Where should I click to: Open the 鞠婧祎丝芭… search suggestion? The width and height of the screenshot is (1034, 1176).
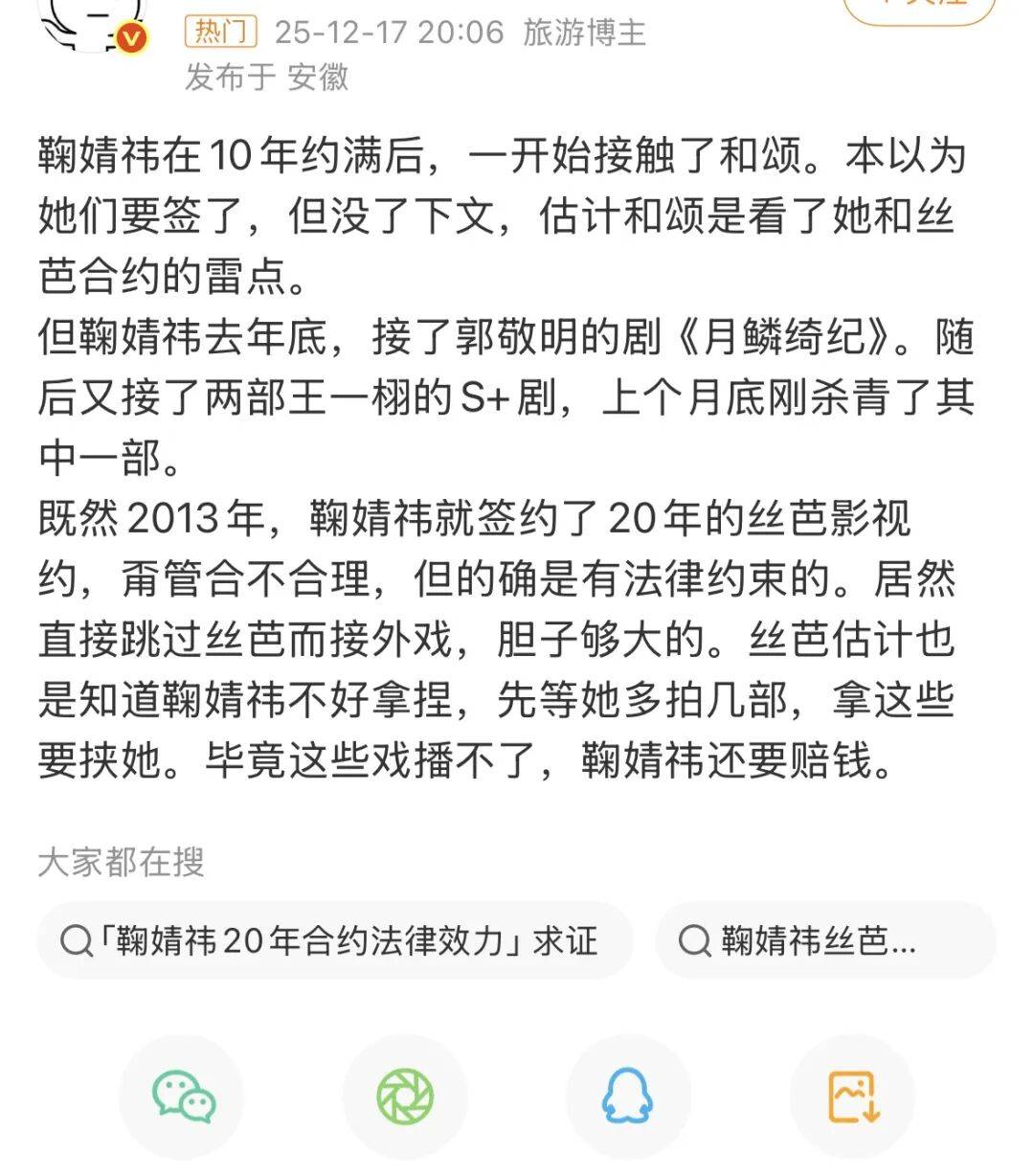[x=825, y=941]
